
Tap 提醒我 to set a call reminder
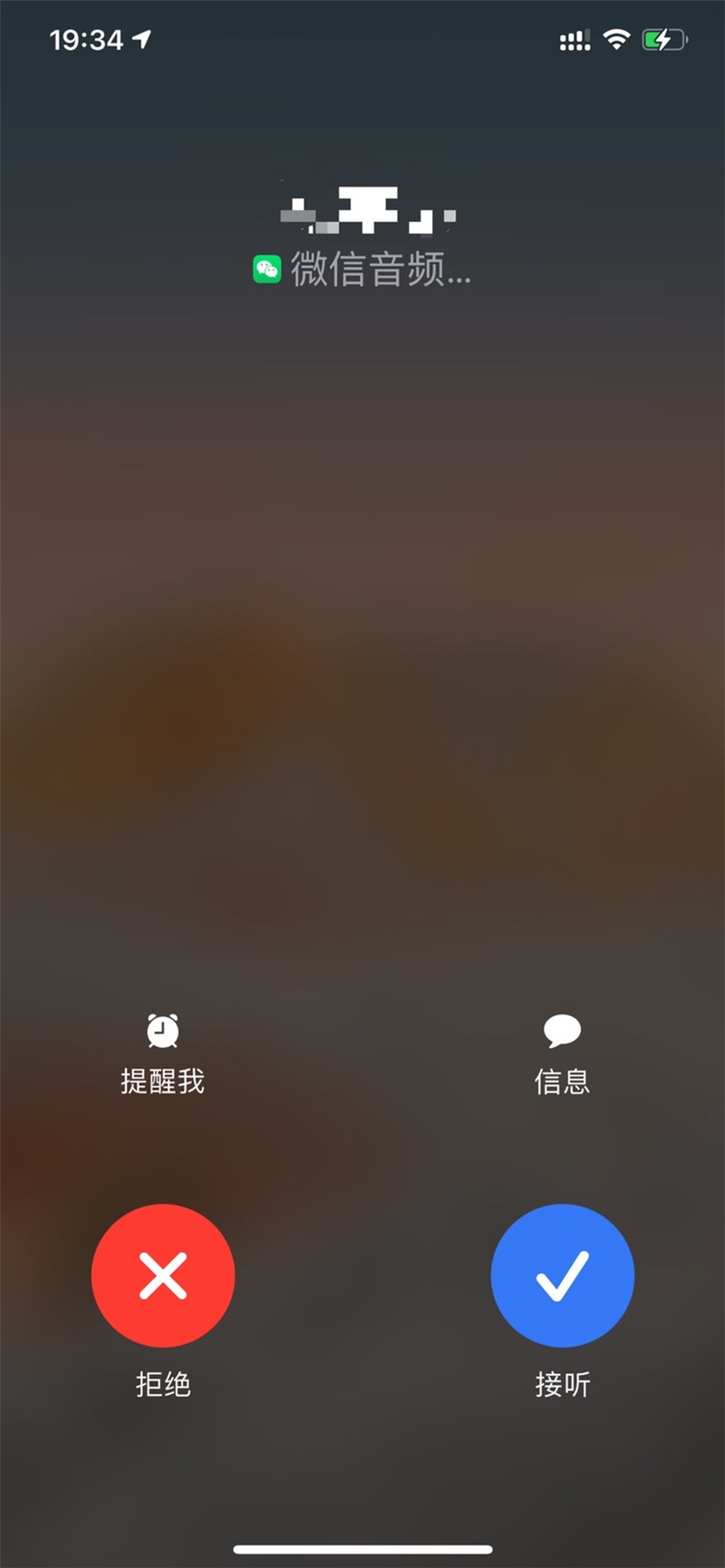162,1081
